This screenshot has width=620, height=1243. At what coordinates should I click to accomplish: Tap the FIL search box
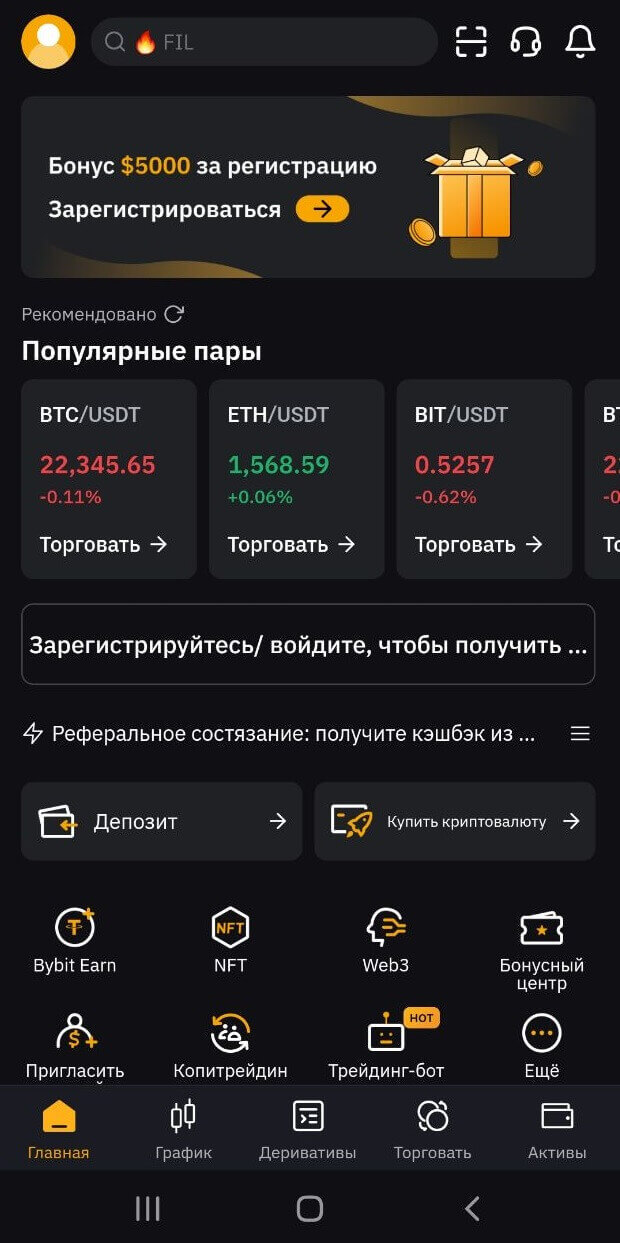[x=264, y=42]
